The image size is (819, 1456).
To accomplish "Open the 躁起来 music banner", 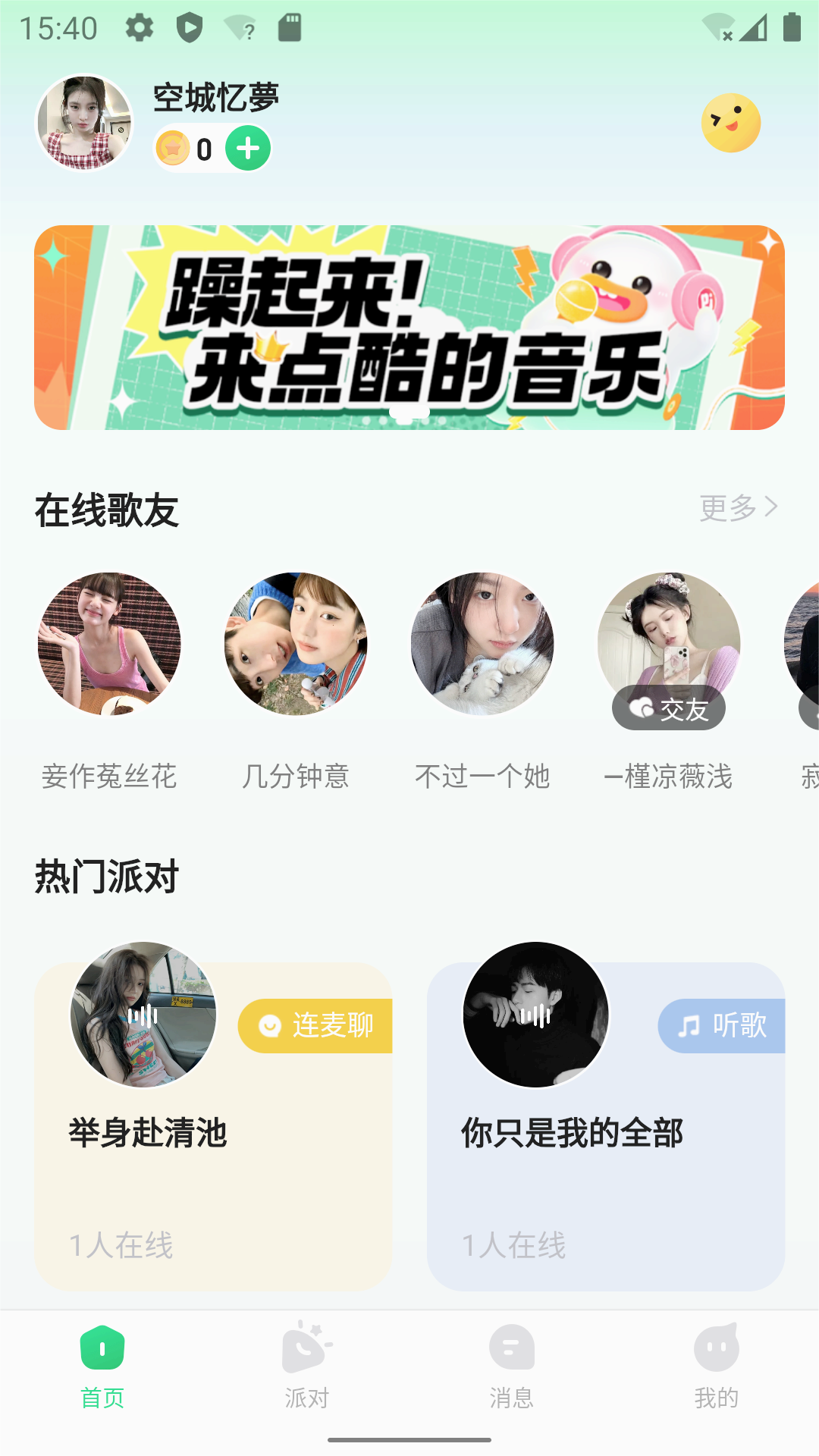I will click(x=409, y=328).
